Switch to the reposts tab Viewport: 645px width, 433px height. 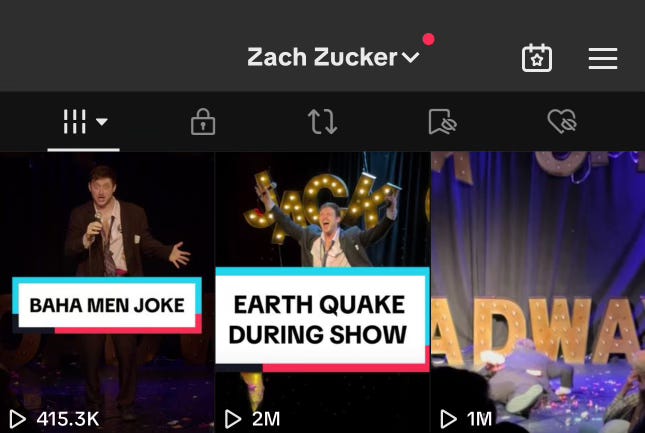(322, 122)
